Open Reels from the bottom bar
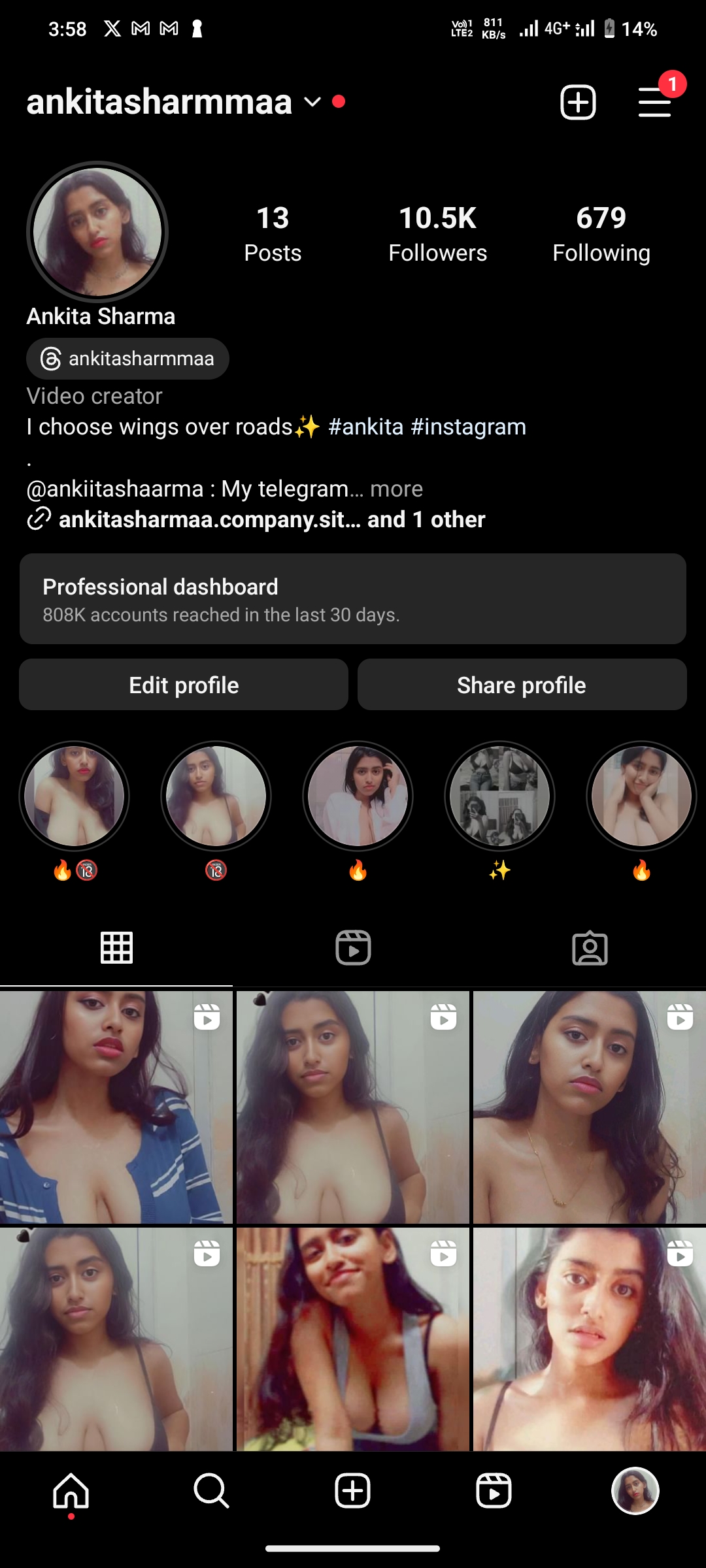706x1568 pixels. click(494, 1491)
